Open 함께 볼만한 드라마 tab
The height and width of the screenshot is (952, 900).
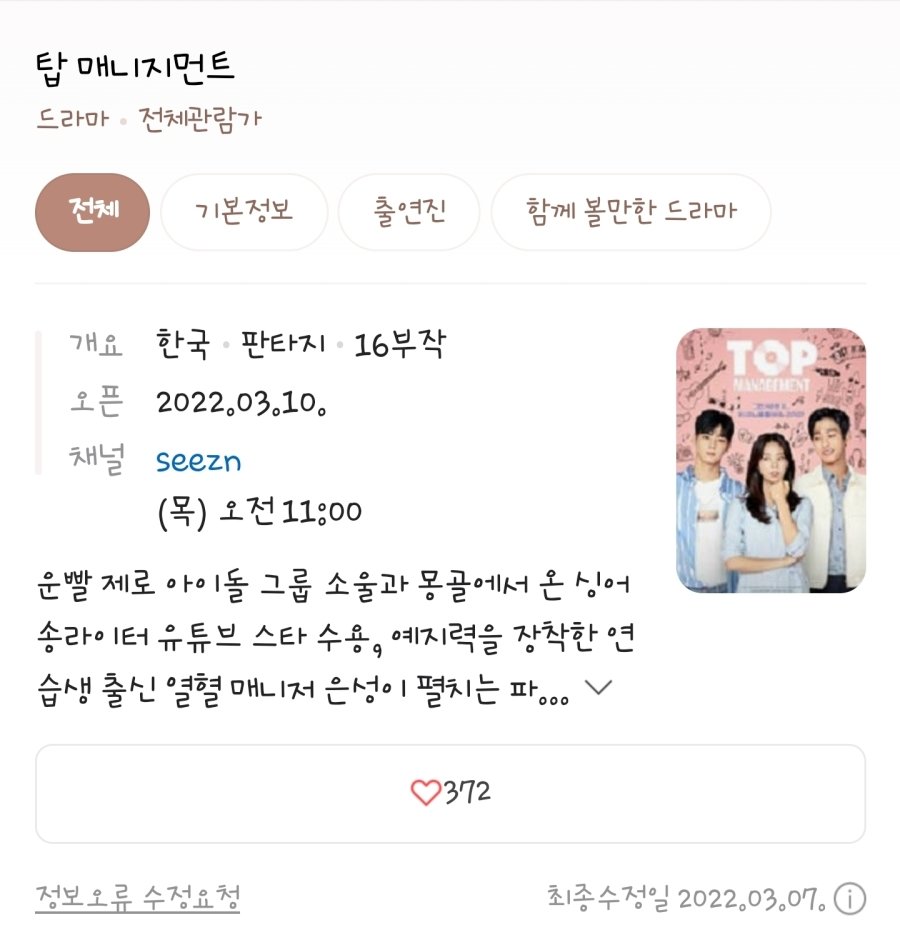(630, 212)
